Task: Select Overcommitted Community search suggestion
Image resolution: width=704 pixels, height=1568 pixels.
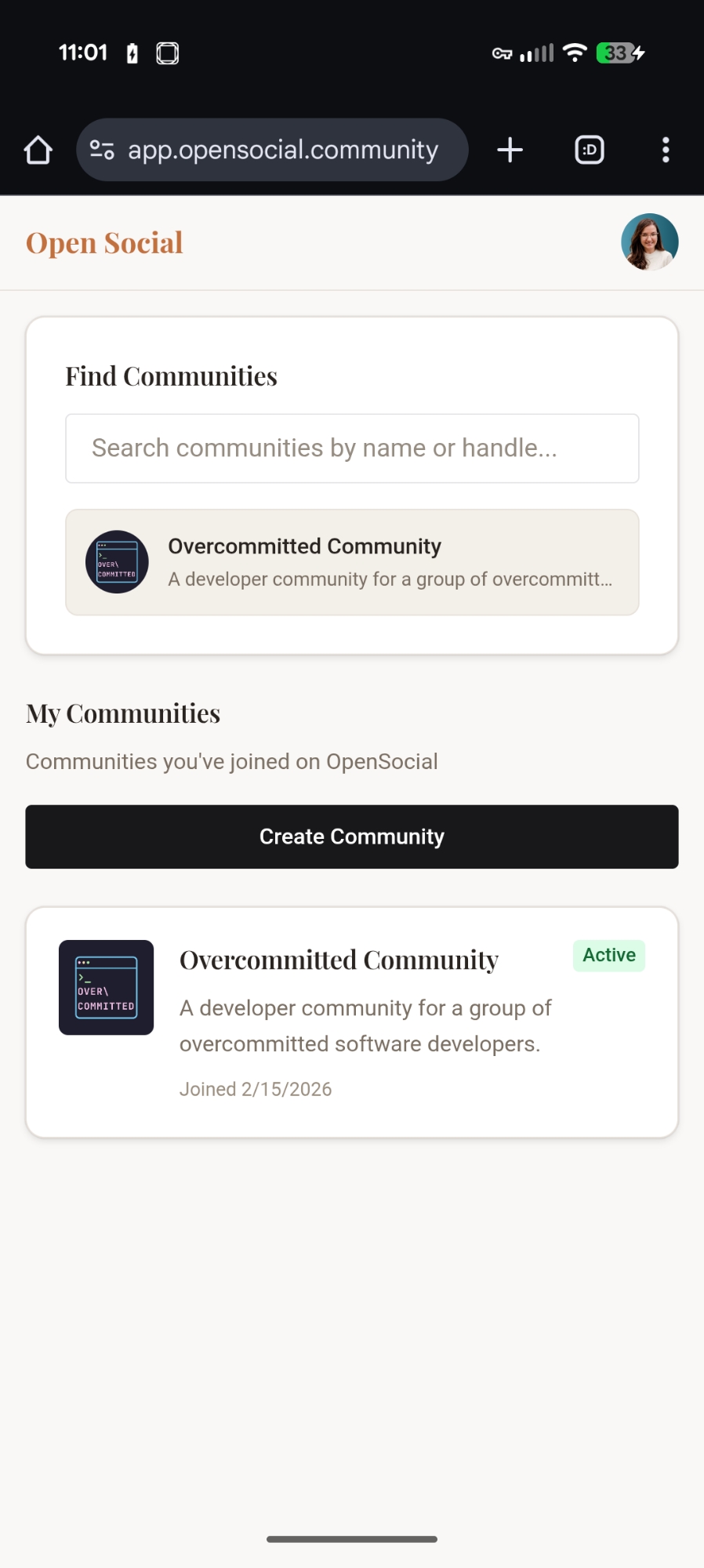Action: coord(352,562)
